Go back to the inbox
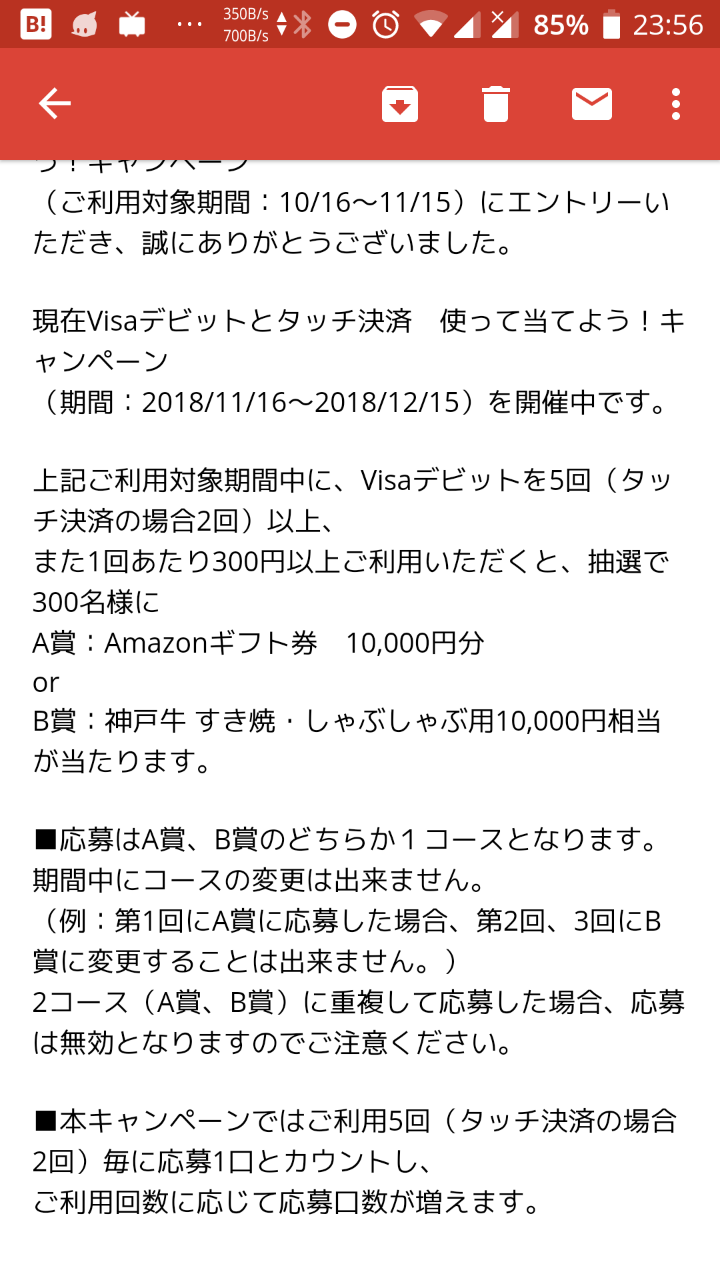Viewport: 720px width, 1280px height. [54, 103]
